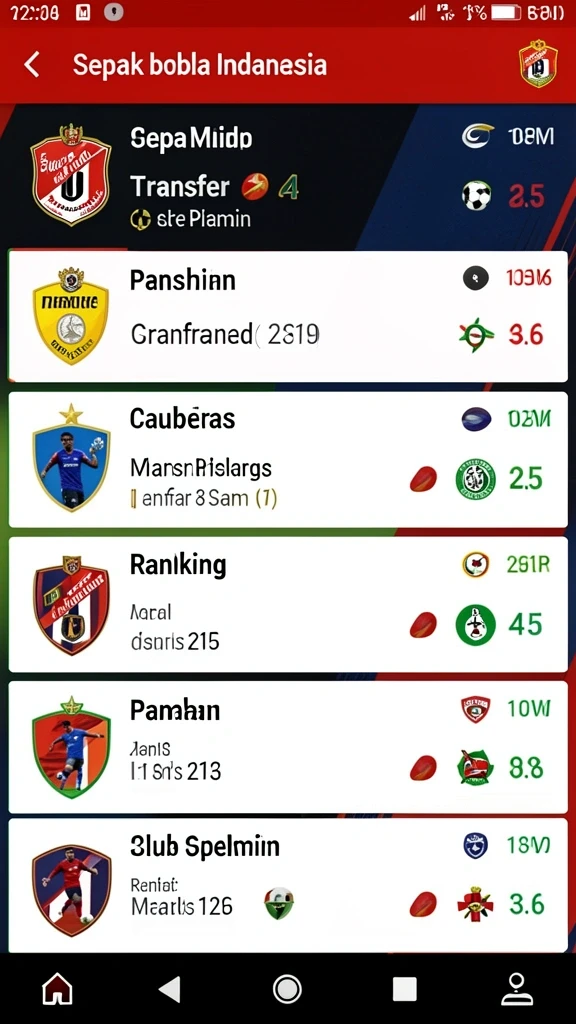Tap the system home circle
This screenshot has width=576, height=1024.
[x=287, y=989]
